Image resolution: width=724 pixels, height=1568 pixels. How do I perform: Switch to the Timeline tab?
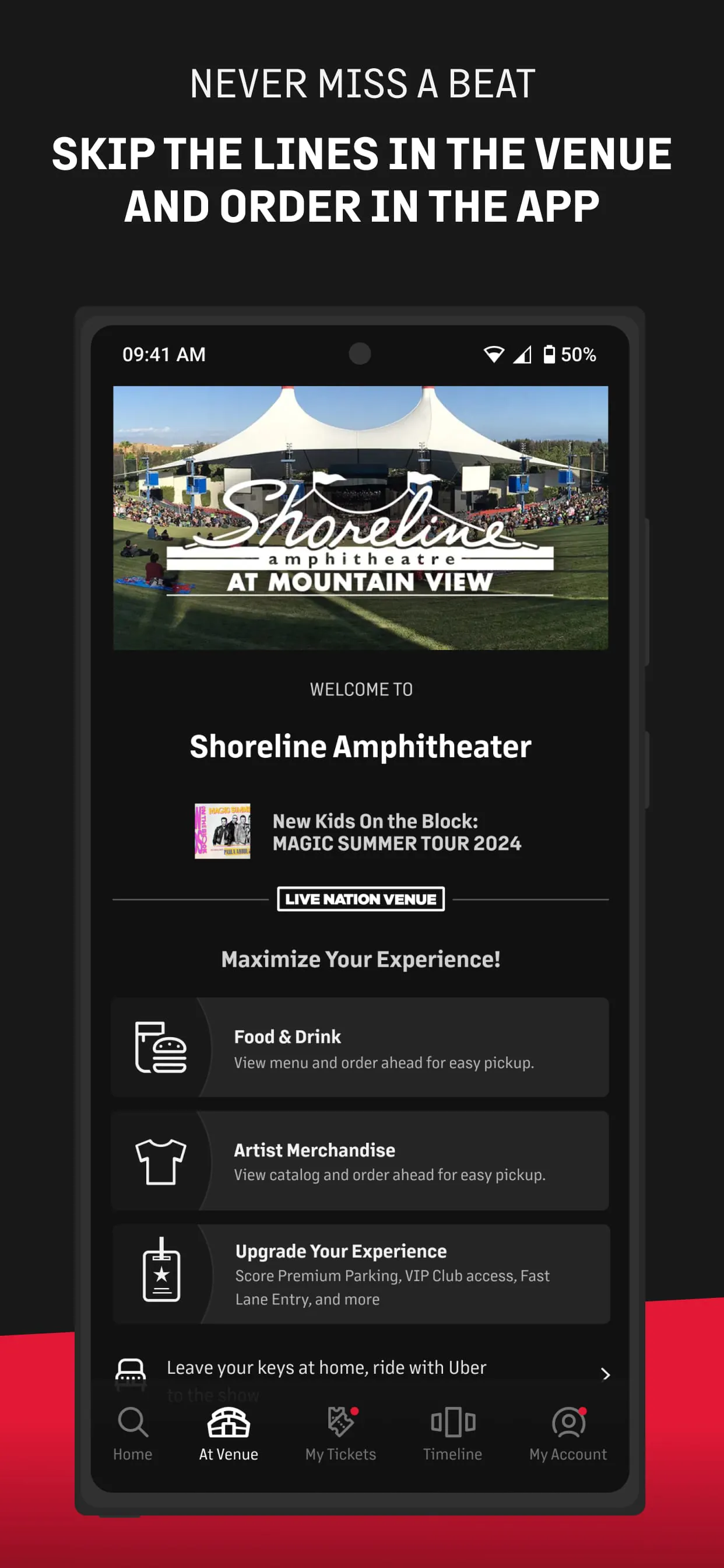coord(452,1437)
